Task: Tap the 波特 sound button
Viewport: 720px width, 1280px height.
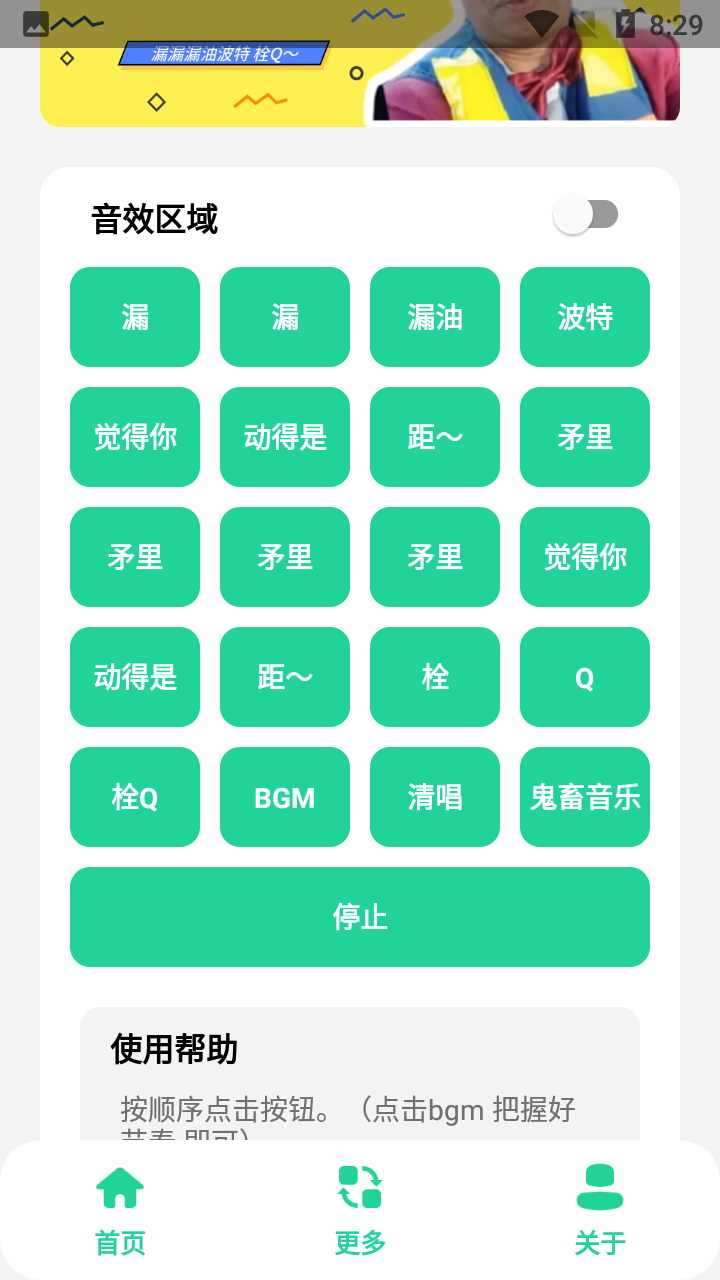Action: point(585,317)
